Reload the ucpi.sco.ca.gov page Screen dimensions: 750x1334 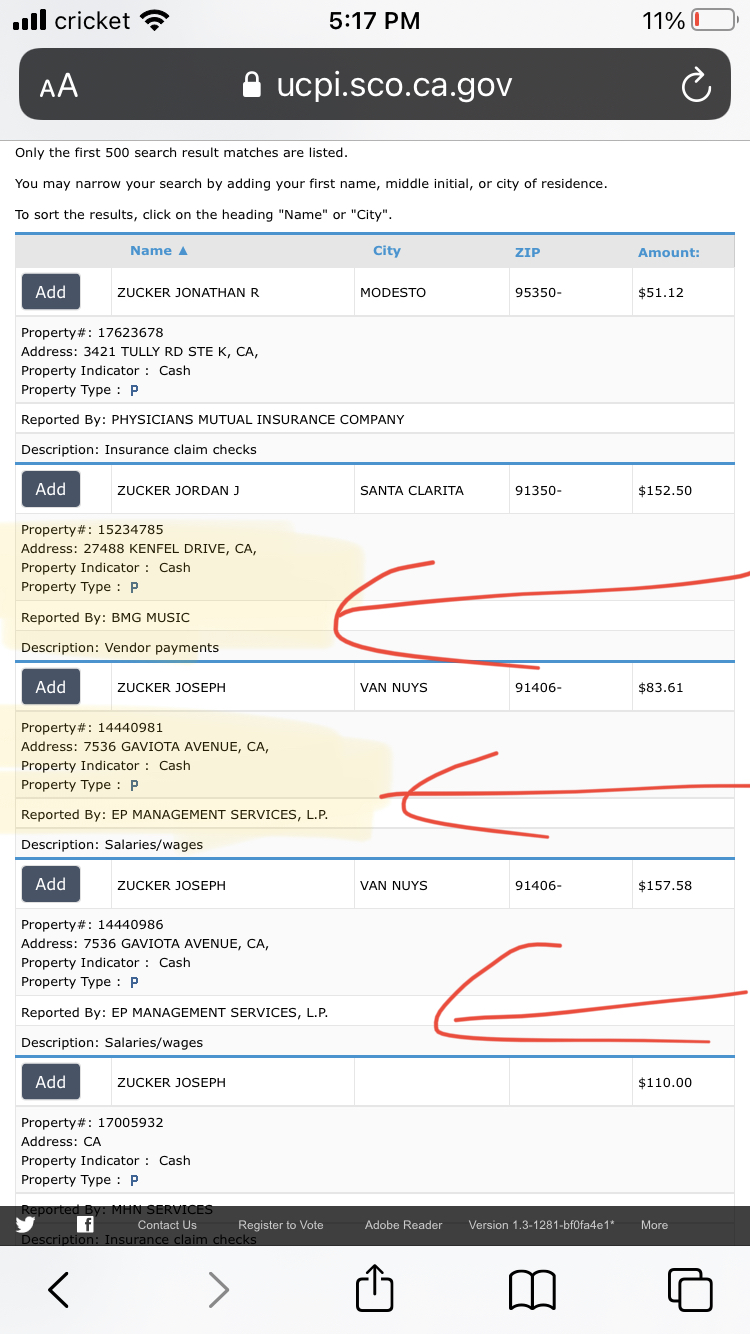point(695,86)
